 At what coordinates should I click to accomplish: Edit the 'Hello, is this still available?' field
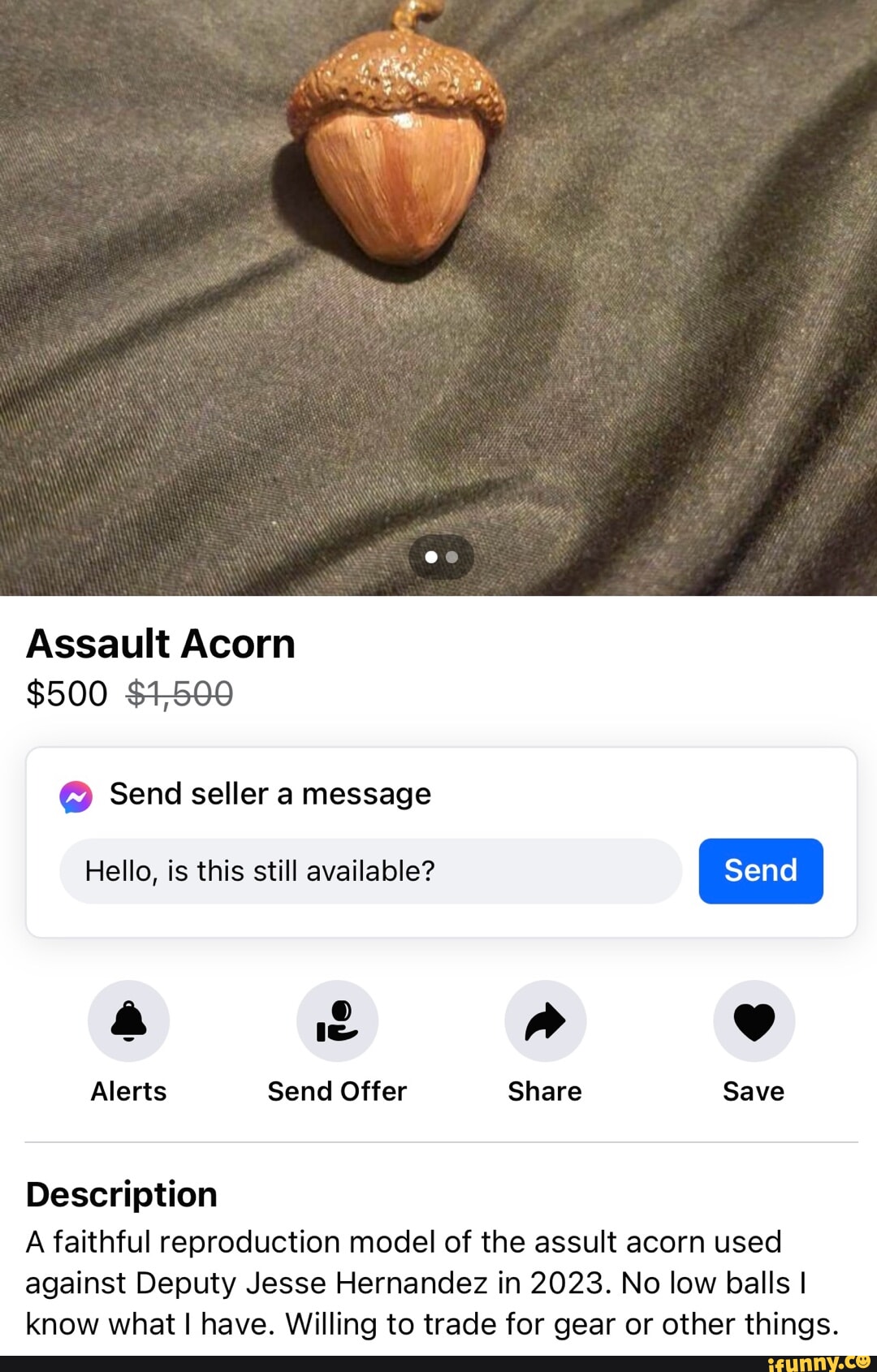[370, 871]
